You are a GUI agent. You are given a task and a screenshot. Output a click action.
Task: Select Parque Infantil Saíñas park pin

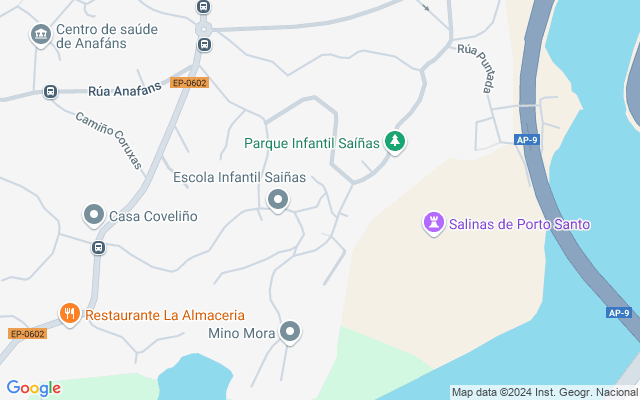point(396,143)
